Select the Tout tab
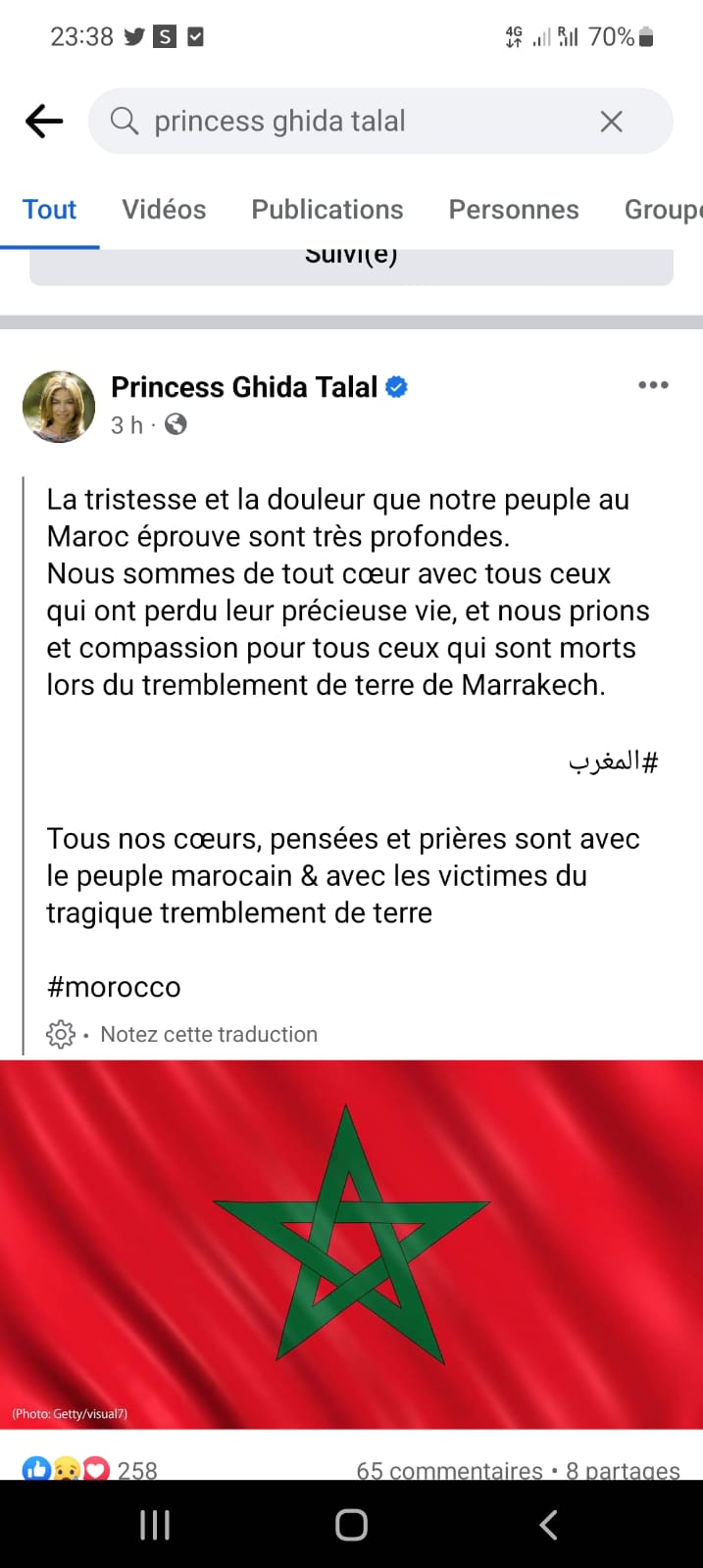Screen dimensions: 703x1568 click(x=49, y=210)
